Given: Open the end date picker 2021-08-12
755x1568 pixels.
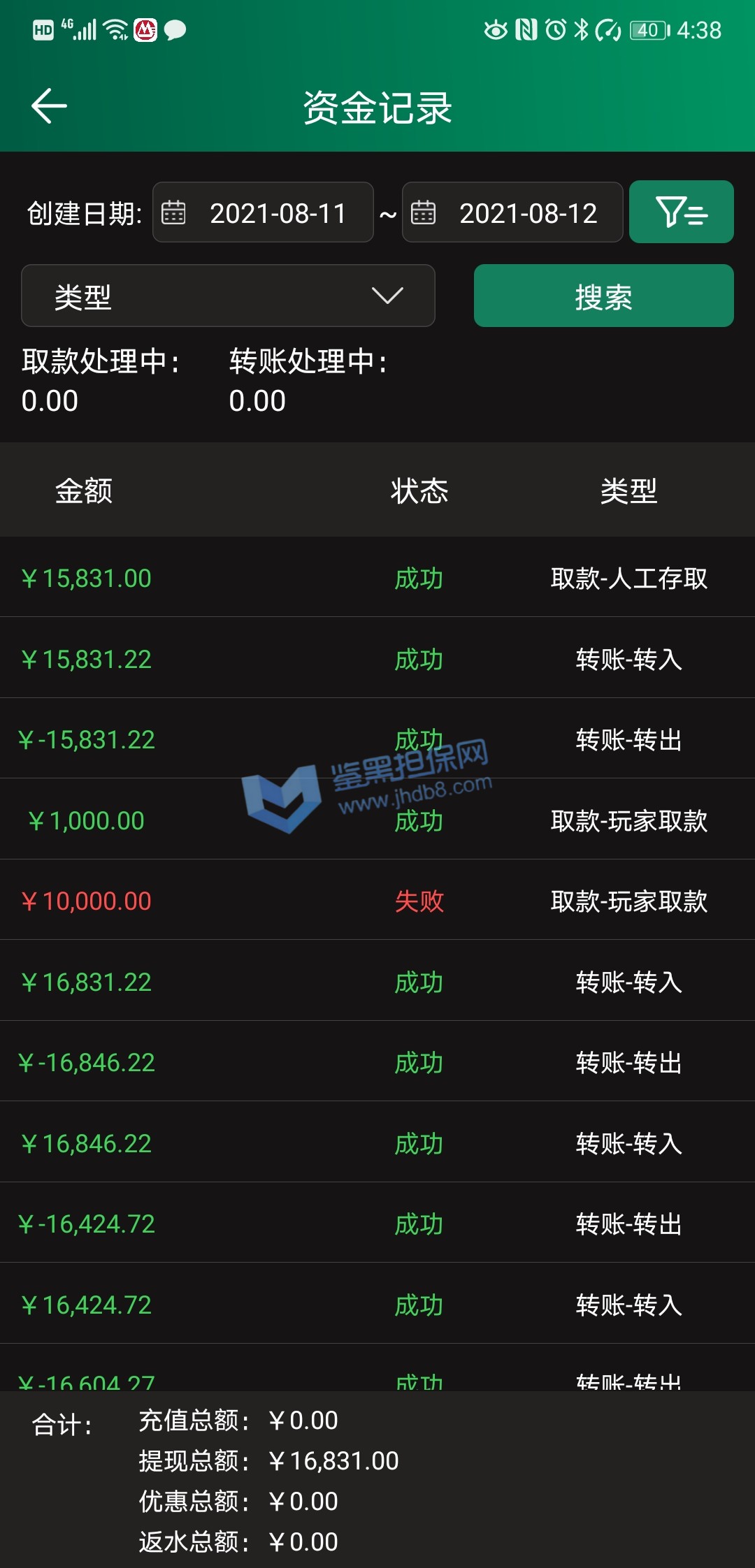Looking at the screenshot, I should [x=512, y=212].
